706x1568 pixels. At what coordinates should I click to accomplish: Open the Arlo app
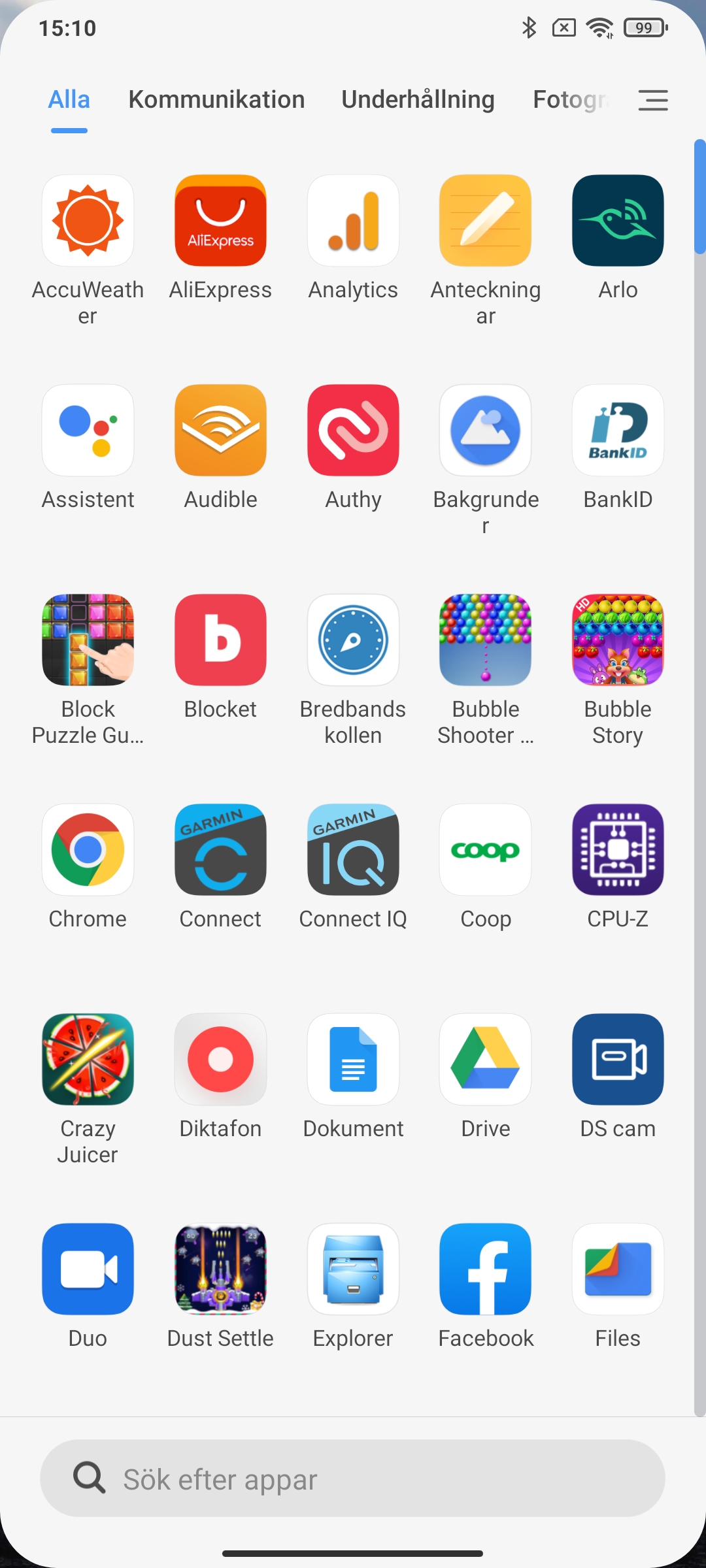pyautogui.click(x=618, y=221)
